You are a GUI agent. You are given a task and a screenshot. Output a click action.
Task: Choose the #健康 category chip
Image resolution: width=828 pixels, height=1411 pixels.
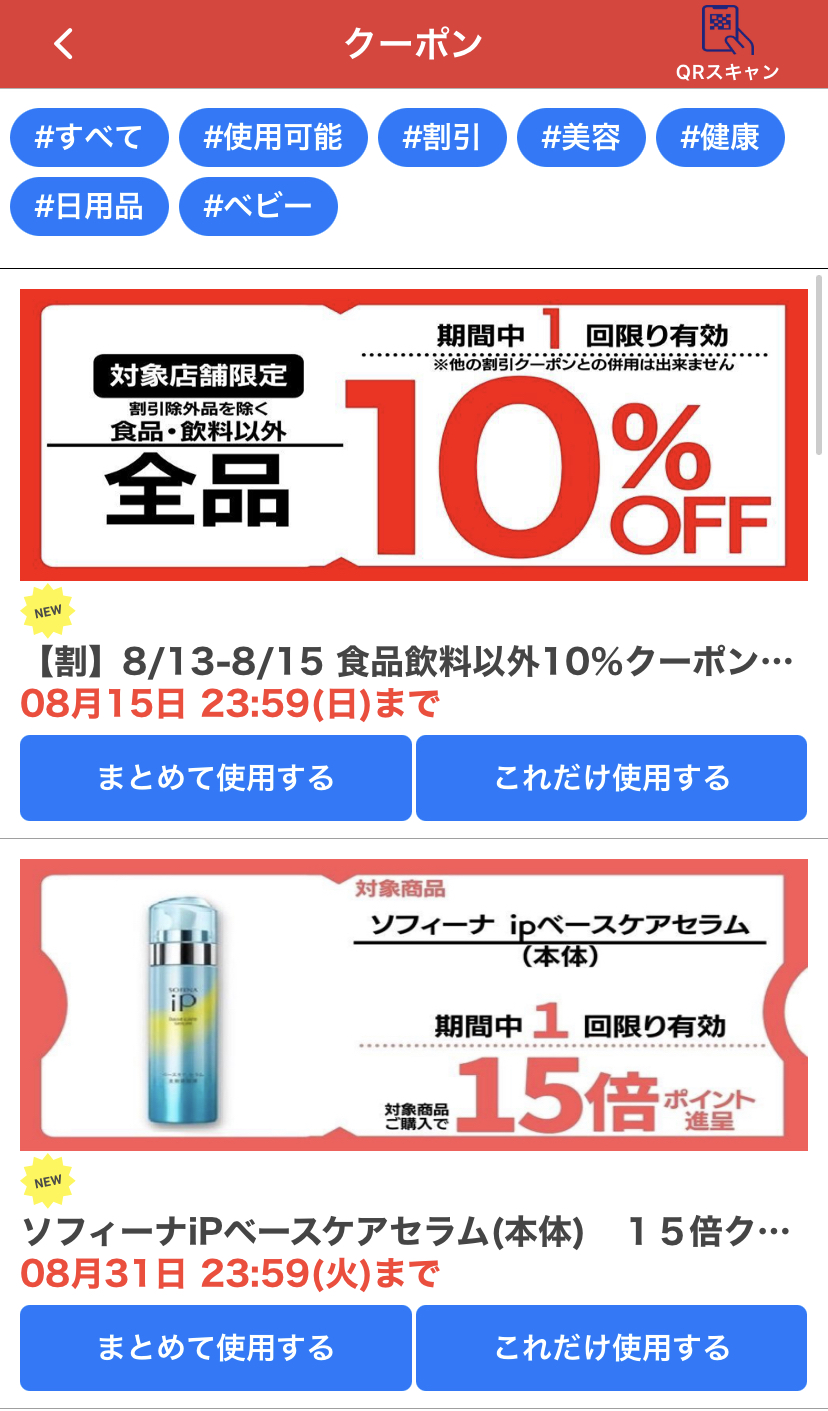coord(720,137)
